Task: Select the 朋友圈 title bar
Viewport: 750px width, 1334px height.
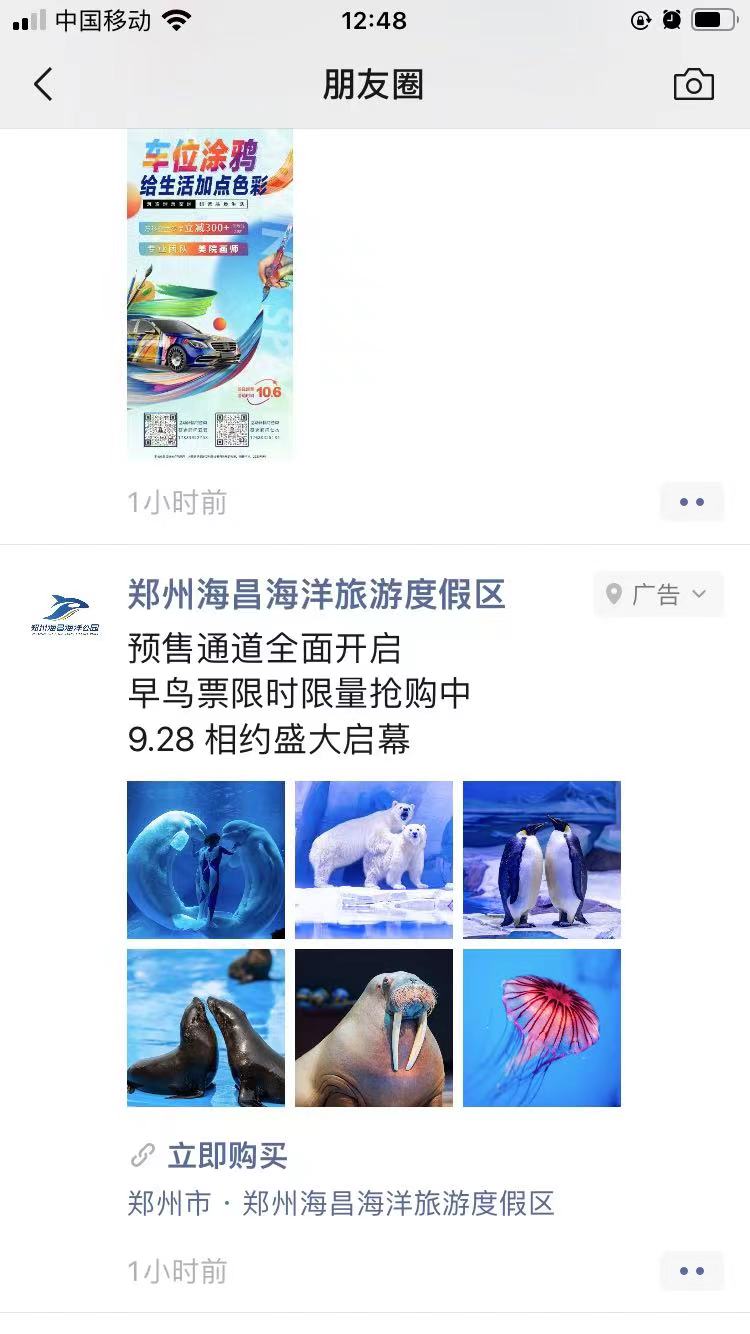Action: (375, 85)
